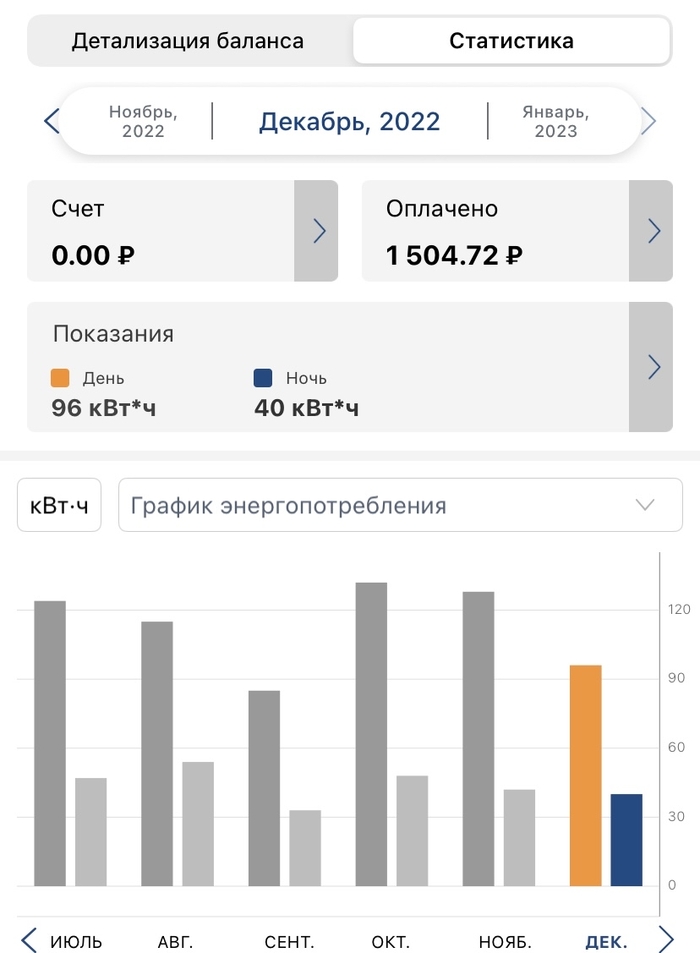Select ИЮЛЬ on the chart axis

75,942
